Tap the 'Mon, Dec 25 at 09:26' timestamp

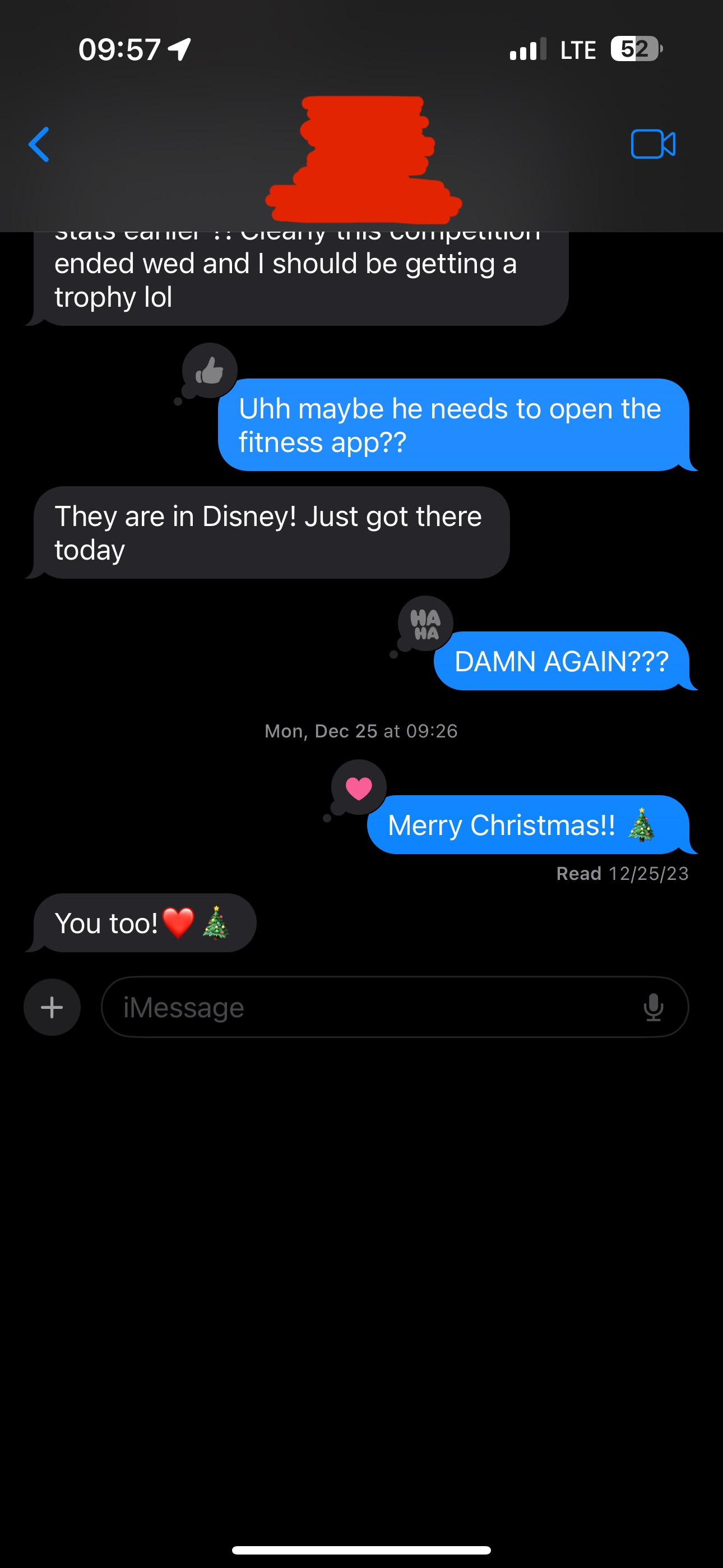click(x=361, y=731)
